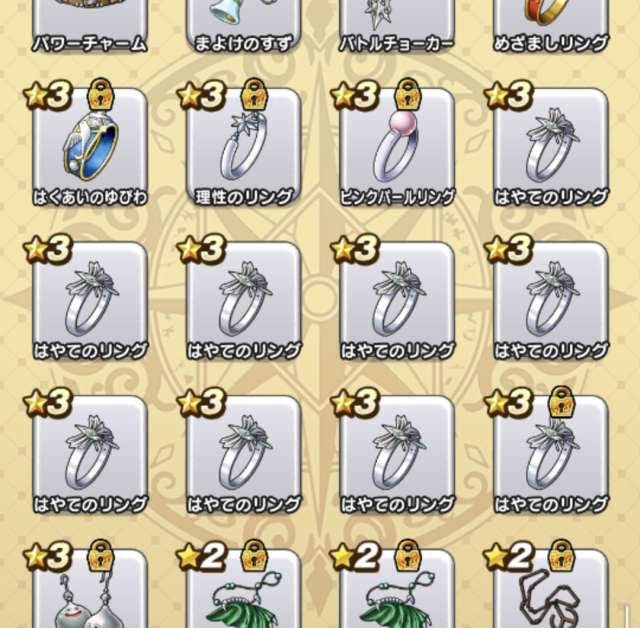This screenshot has width=640, height=628.
Task: Open the slime earrings accessory
Action: (x=89, y=595)
